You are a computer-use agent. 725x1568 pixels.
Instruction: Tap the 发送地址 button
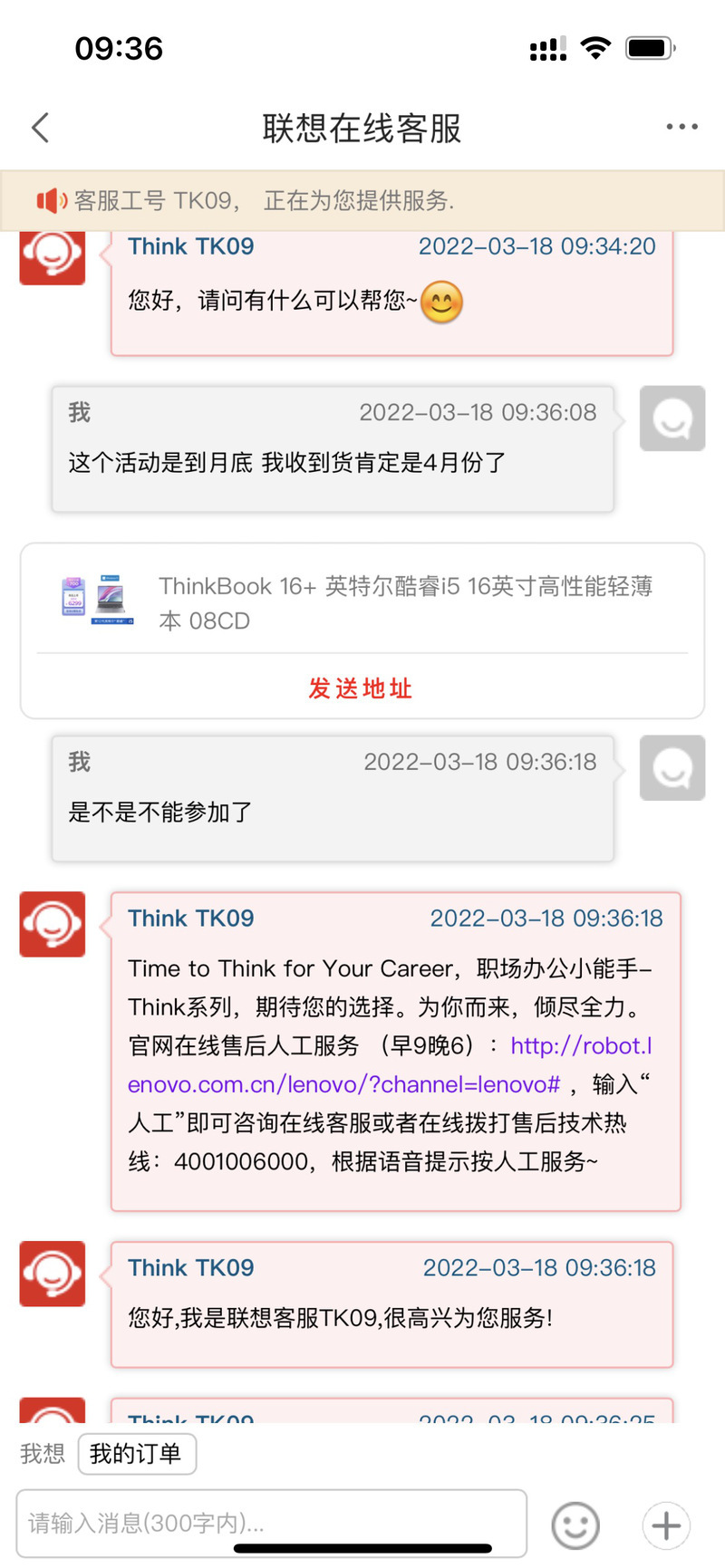[x=361, y=688]
